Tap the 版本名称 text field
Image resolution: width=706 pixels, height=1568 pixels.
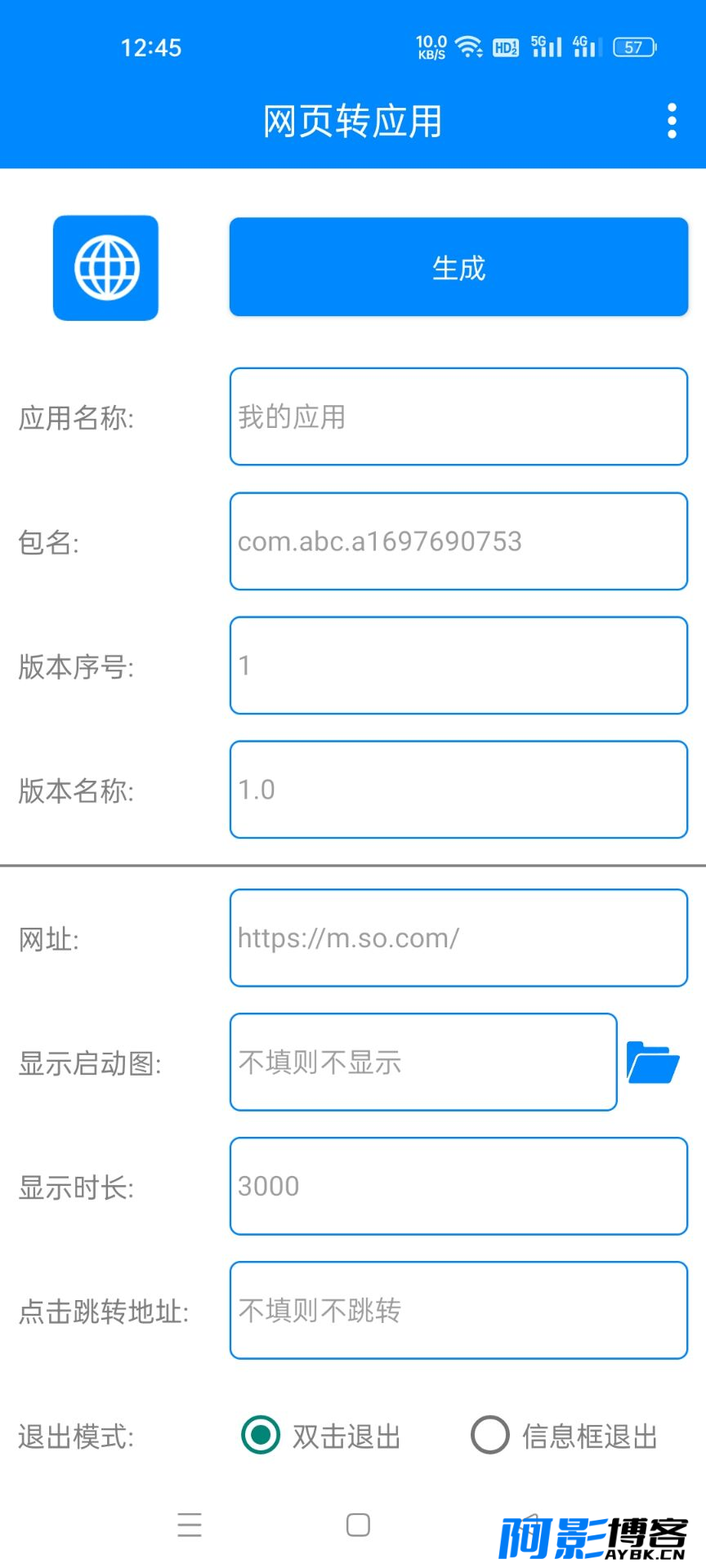point(458,789)
